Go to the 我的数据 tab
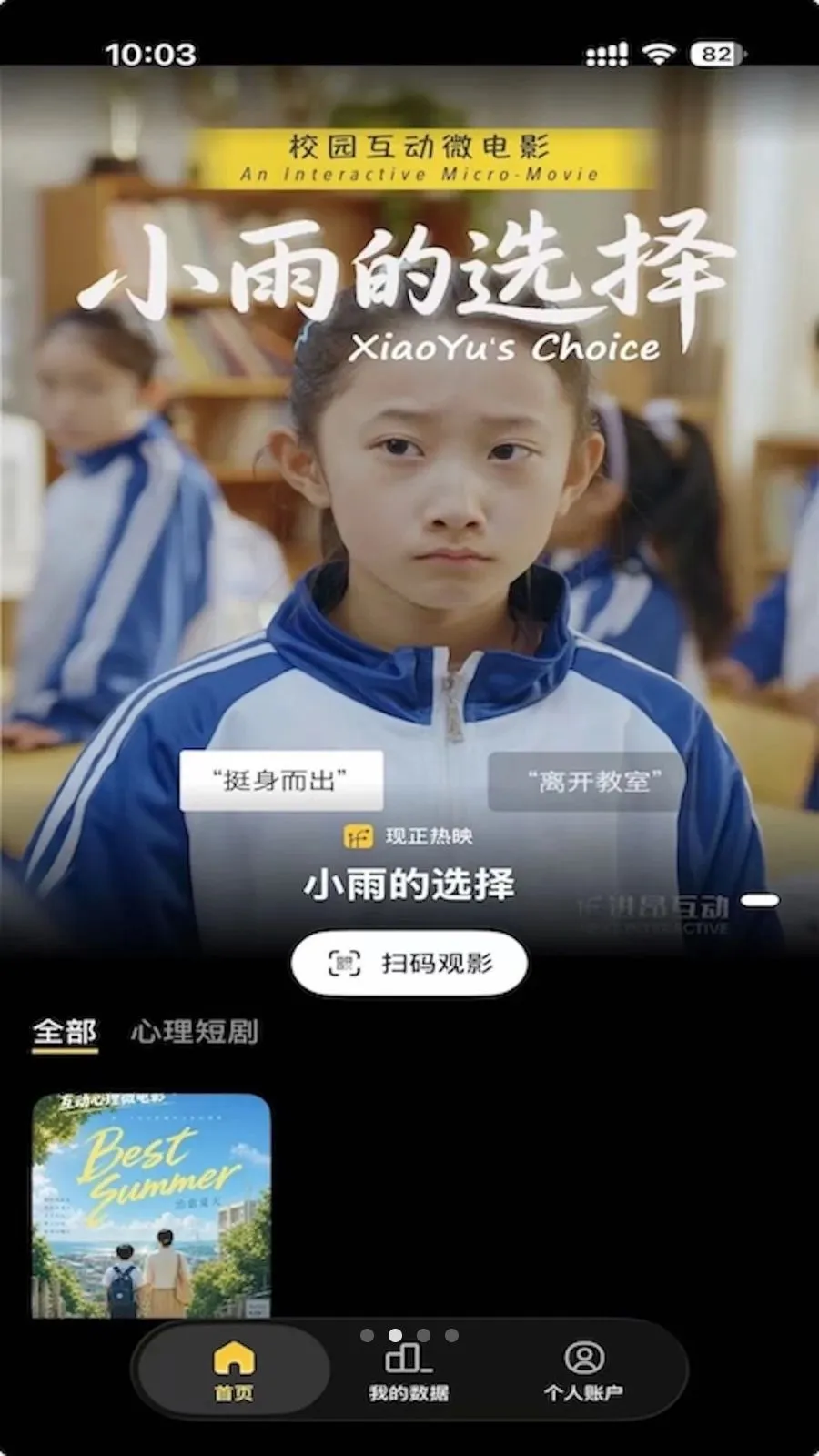This screenshot has width=819, height=1456. [409, 1372]
